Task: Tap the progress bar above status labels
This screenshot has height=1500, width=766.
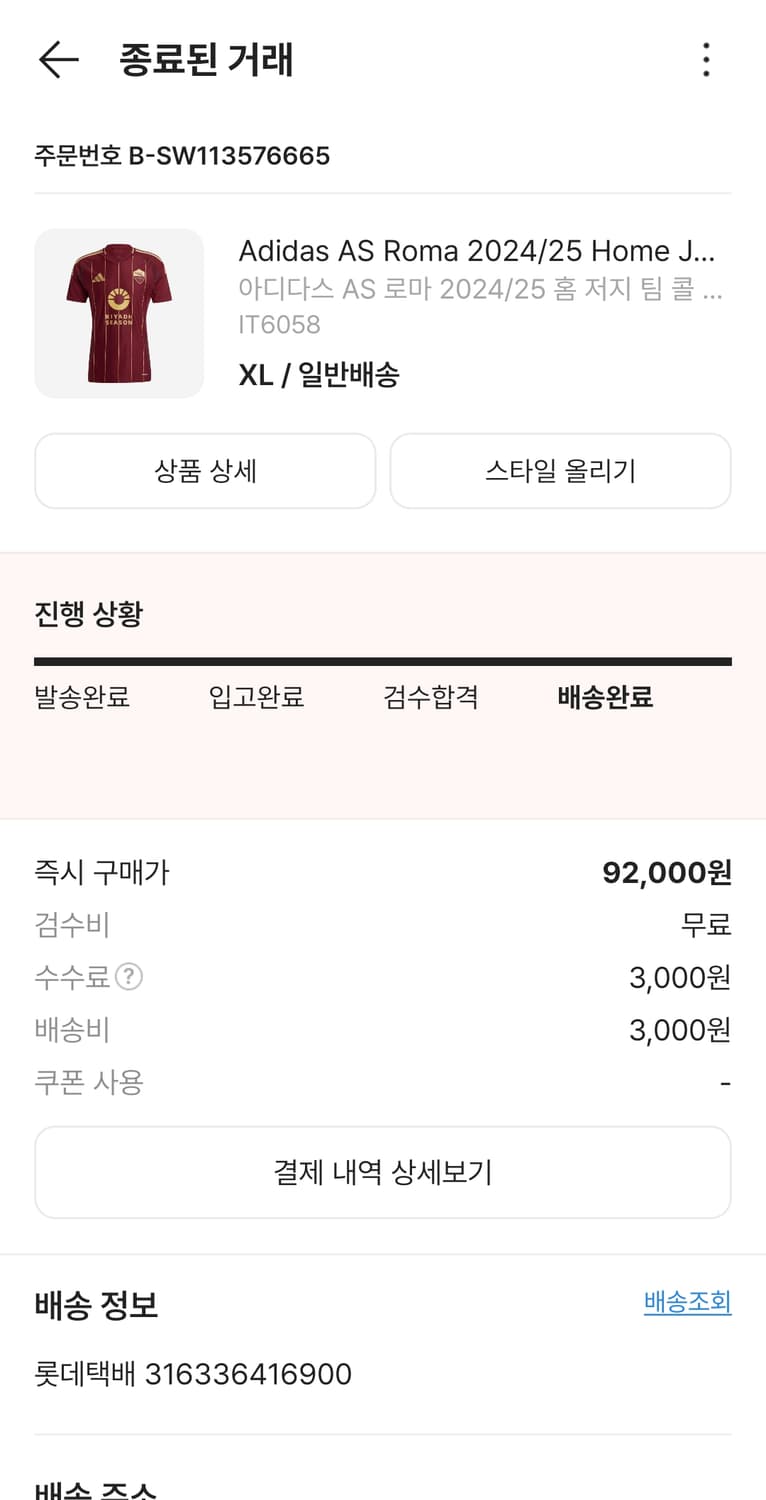Action: (x=383, y=660)
